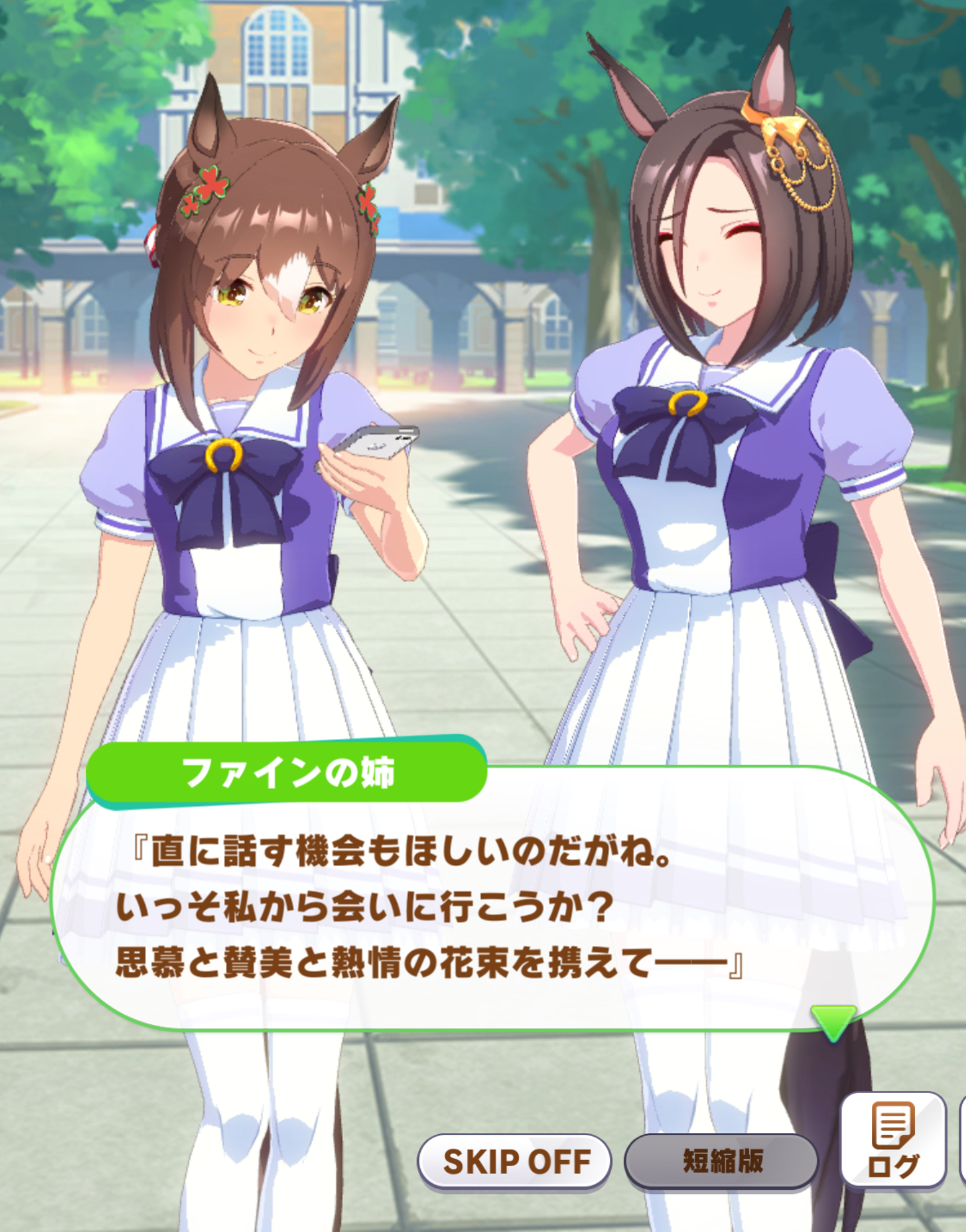
Task: Switch to the 短縮版 shortened version
Action: coord(721,1160)
